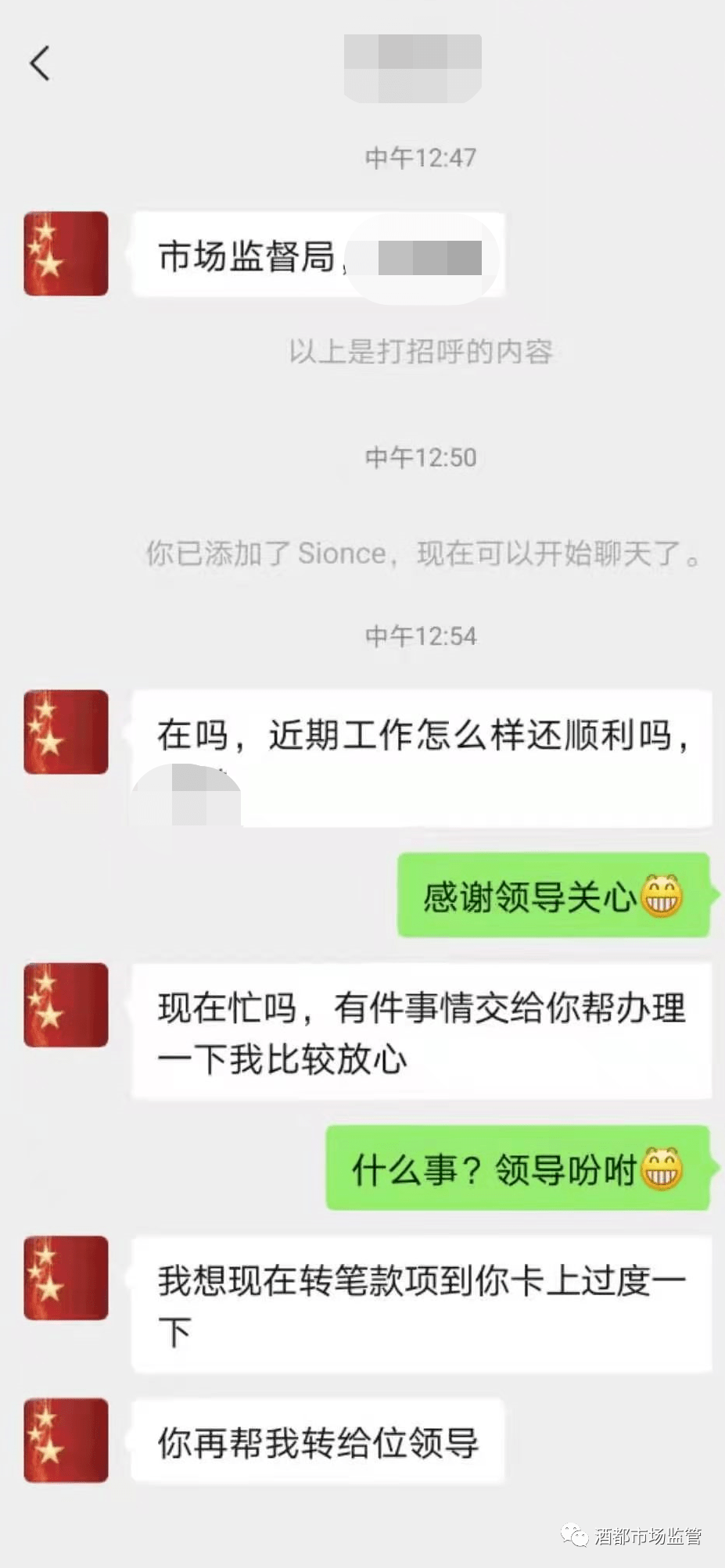The image size is (725, 1568).
Task: Open profile from avatar beside 现在忙吗 message
Action: pos(66,1004)
